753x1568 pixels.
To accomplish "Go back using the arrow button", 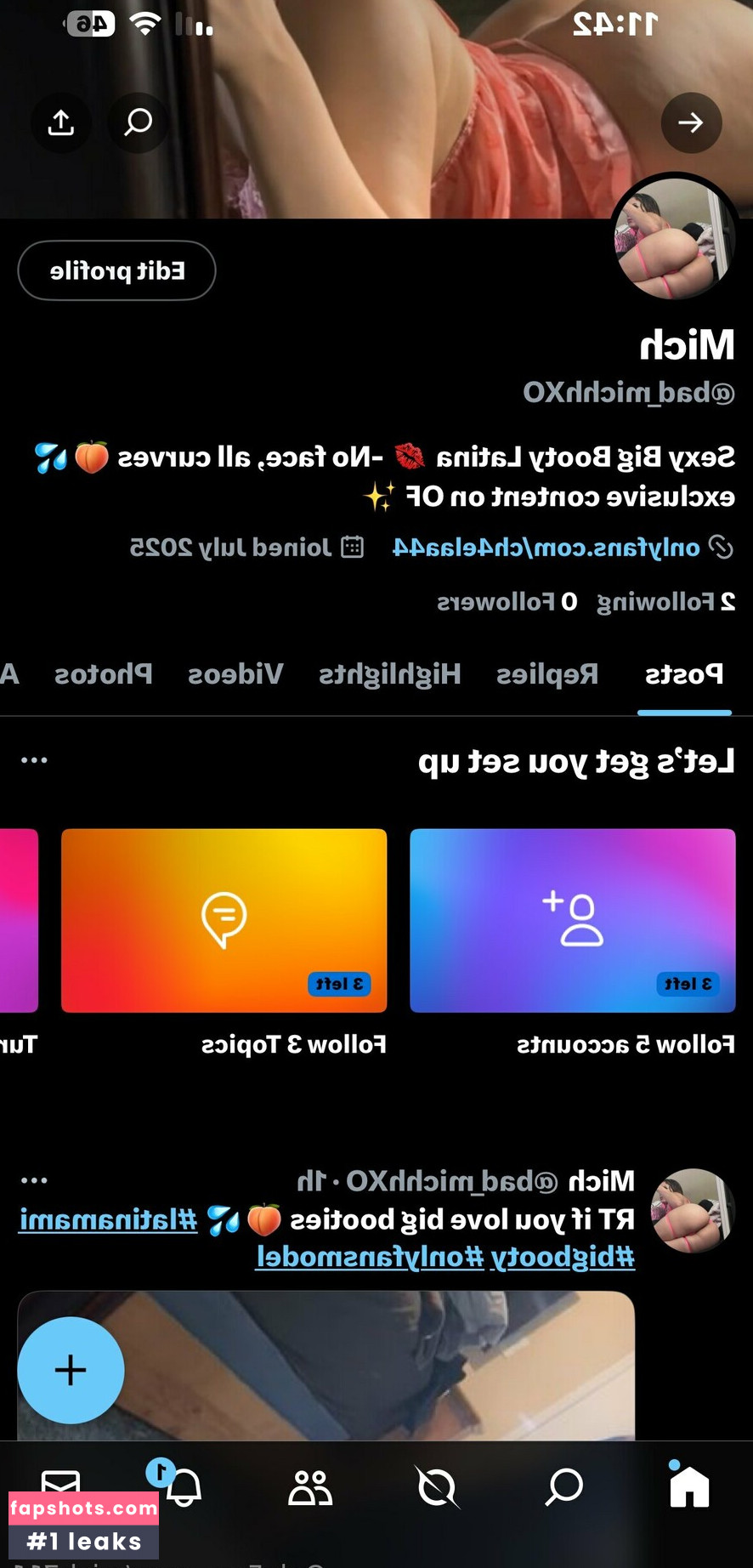I will (x=691, y=122).
